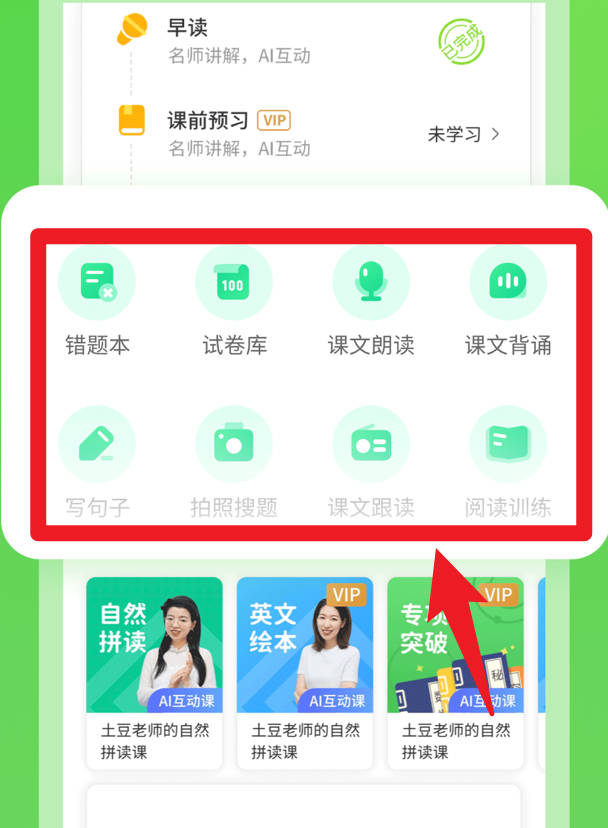Open the 自然拼读 AI course card
The image size is (608, 828).
[154, 672]
